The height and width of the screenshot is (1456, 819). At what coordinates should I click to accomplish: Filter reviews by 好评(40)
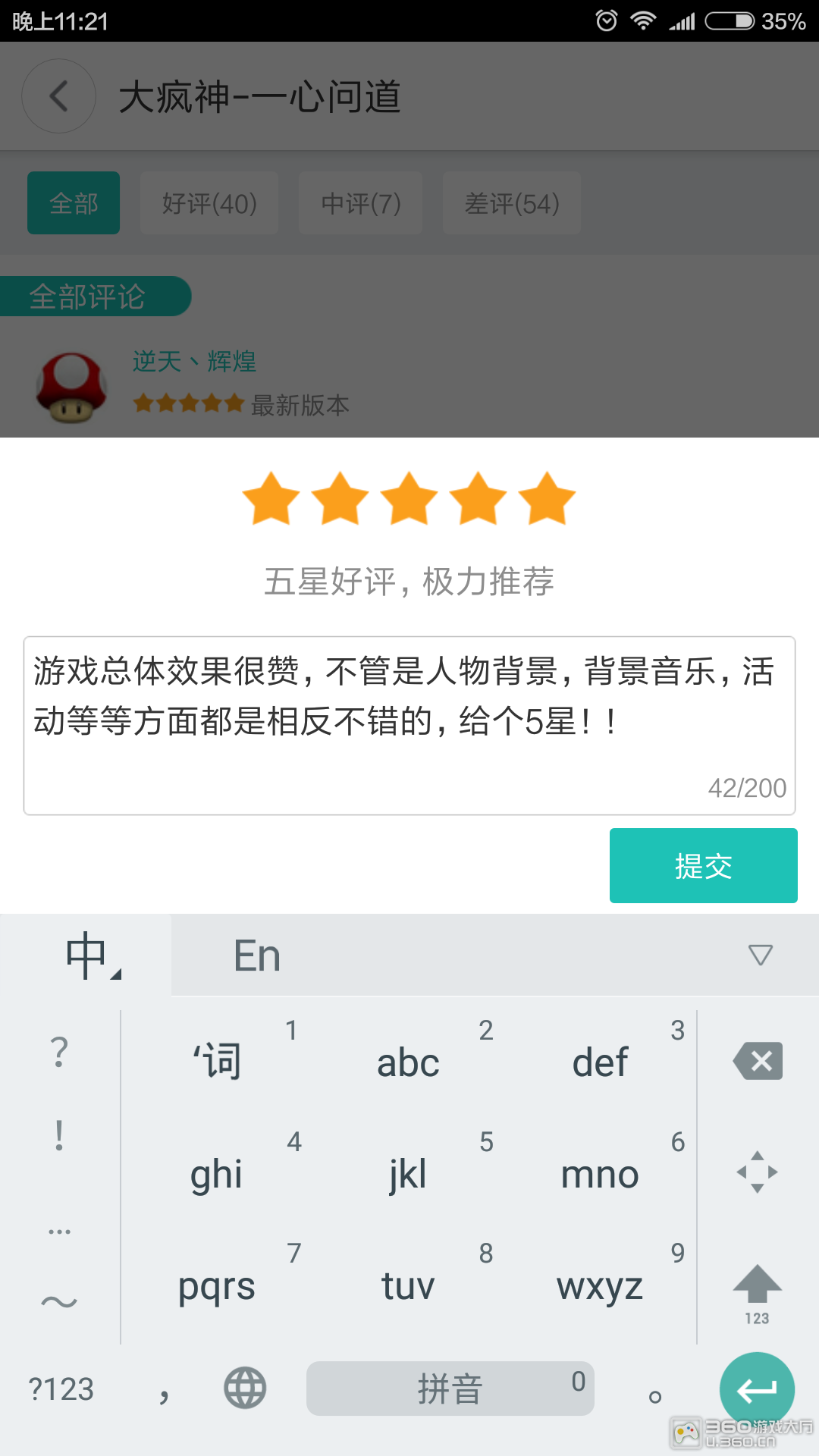point(209,203)
